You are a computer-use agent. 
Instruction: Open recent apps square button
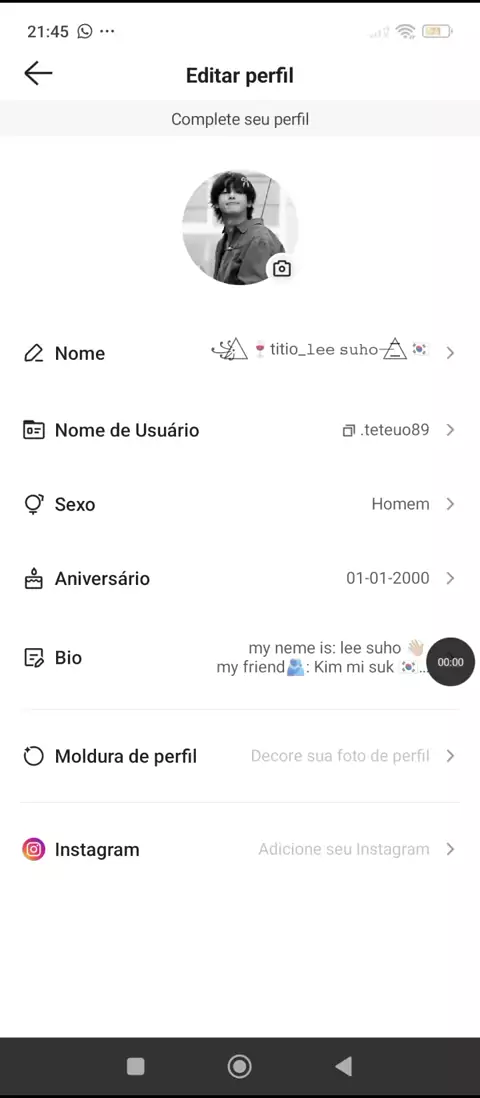pos(135,1066)
